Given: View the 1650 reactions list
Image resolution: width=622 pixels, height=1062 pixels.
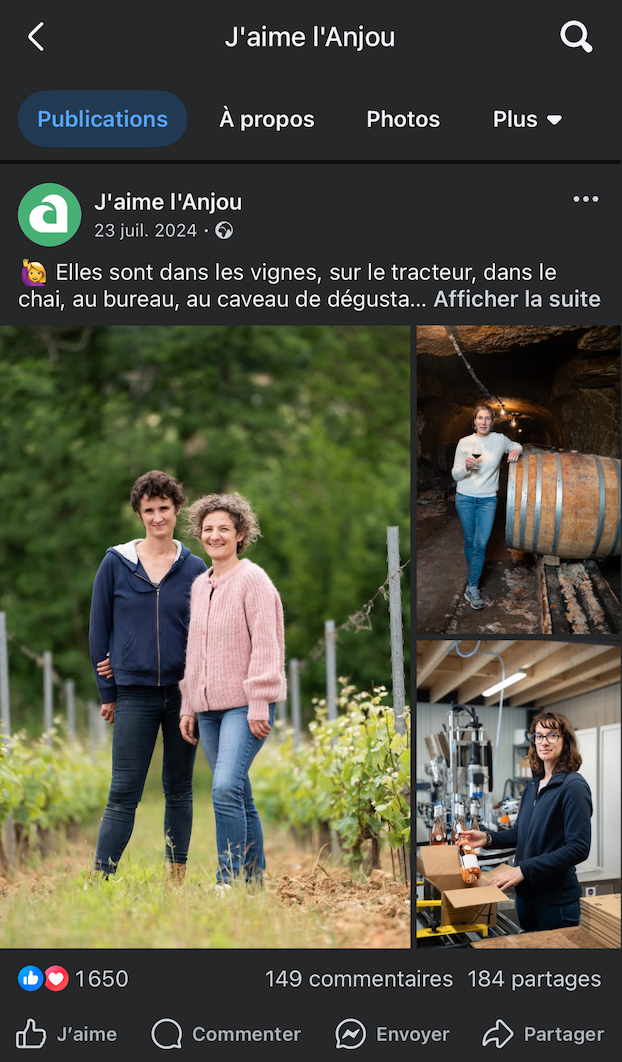Looking at the screenshot, I should click(73, 978).
